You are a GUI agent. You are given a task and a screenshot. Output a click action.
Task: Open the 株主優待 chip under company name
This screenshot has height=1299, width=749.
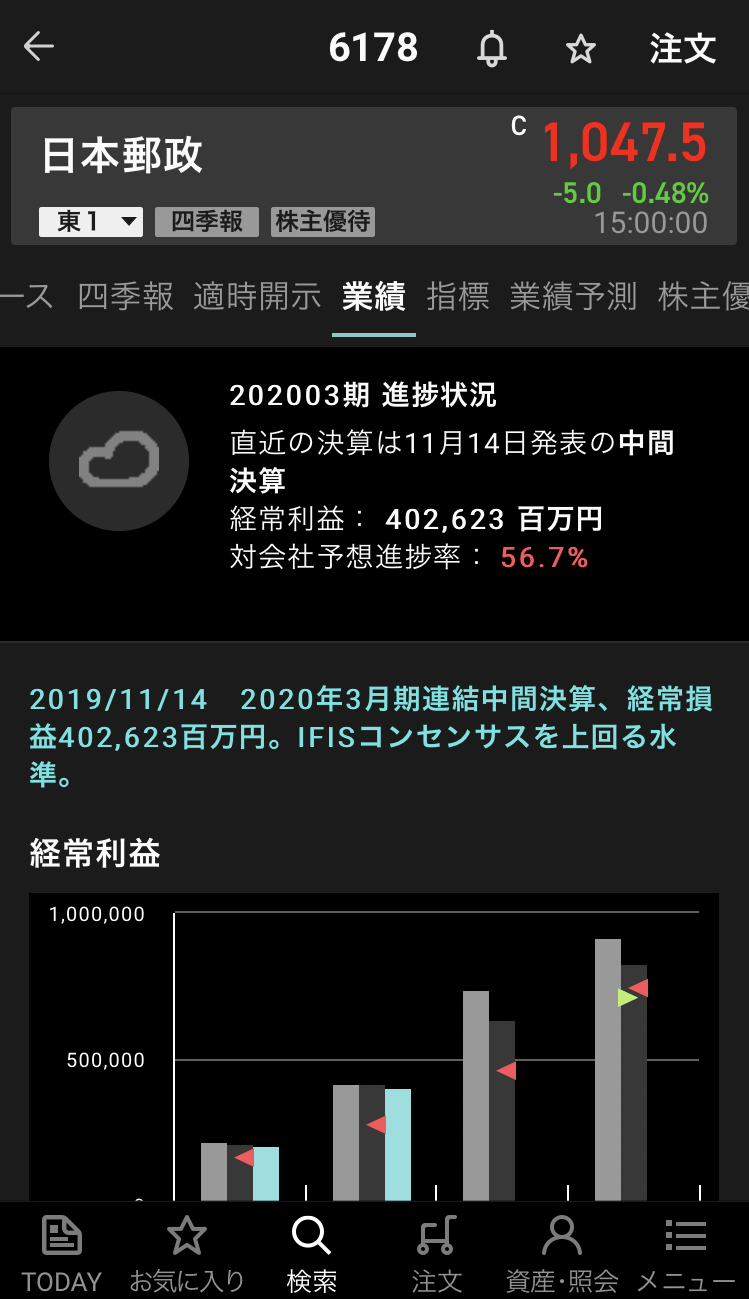click(323, 221)
